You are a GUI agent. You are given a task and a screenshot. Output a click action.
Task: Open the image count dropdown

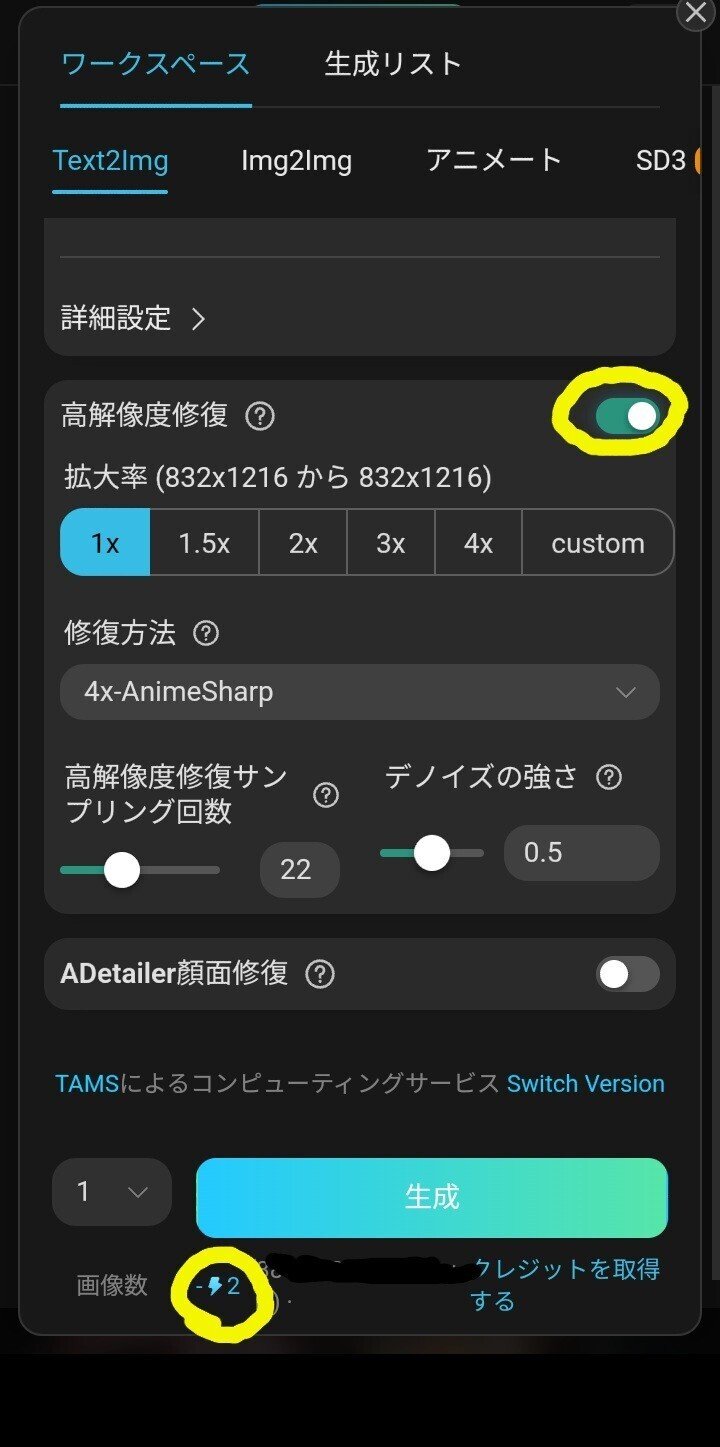(x=112, y=1192)
